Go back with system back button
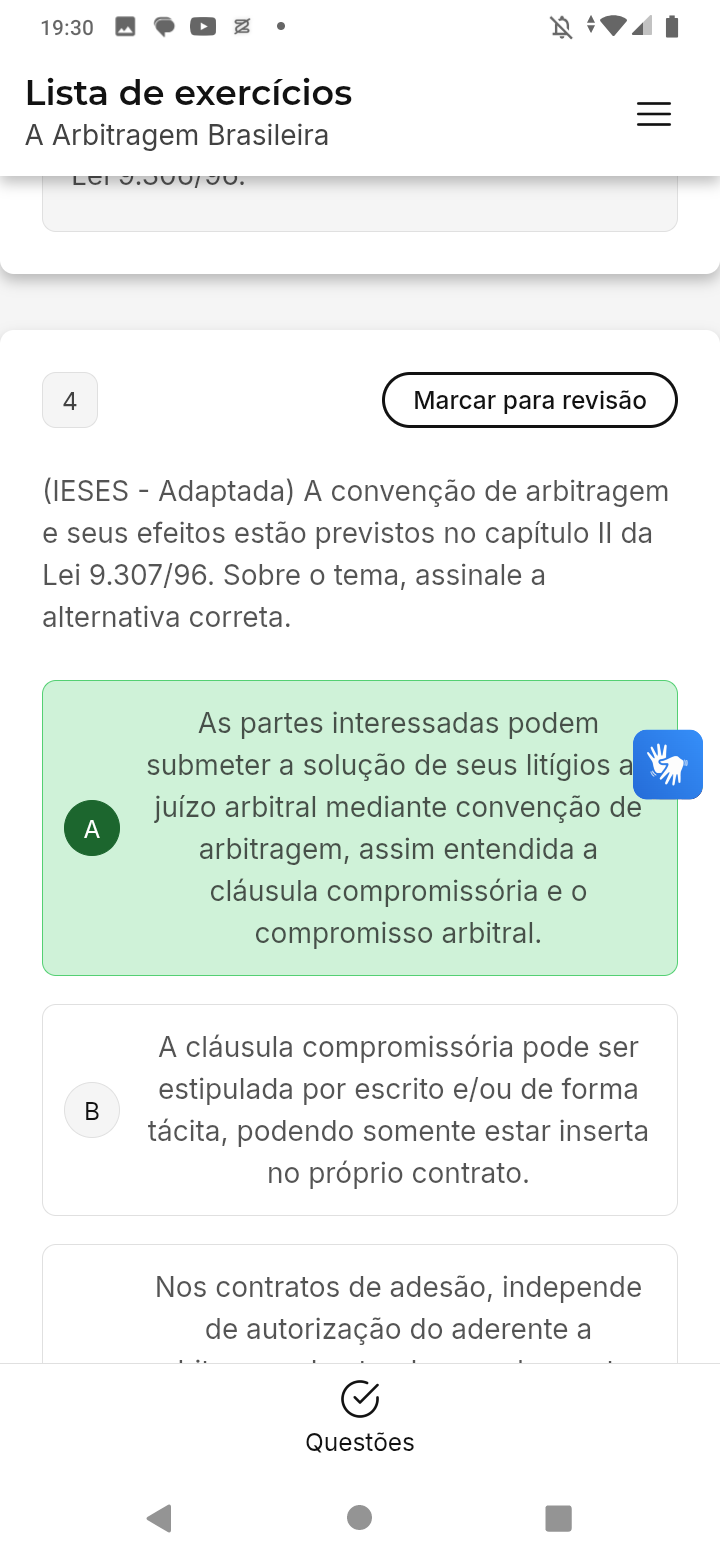This screenshot has width=720, height=1560. click(159, 1518)
